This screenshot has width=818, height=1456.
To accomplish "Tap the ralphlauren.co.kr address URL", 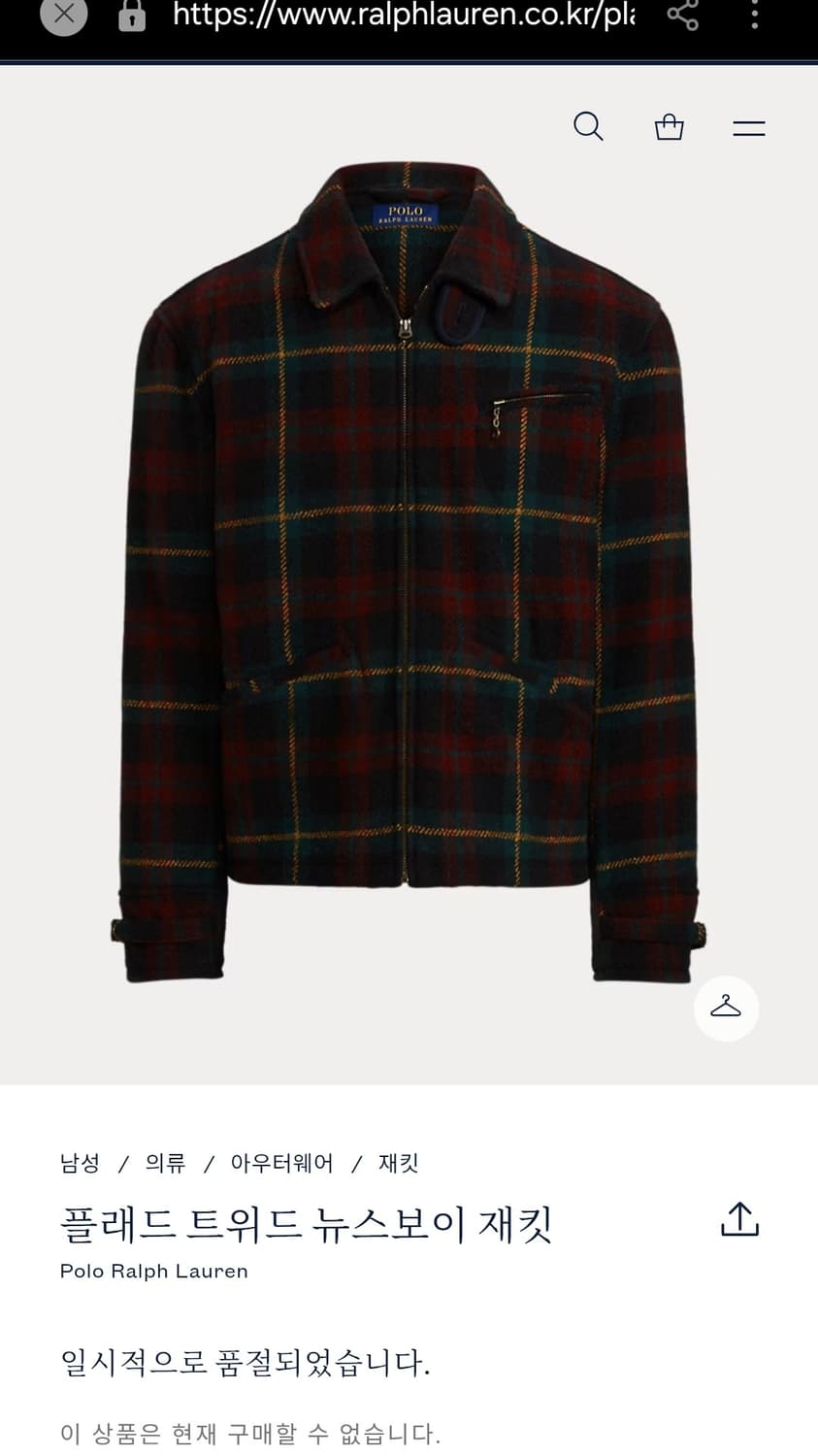I will point(403,15).
